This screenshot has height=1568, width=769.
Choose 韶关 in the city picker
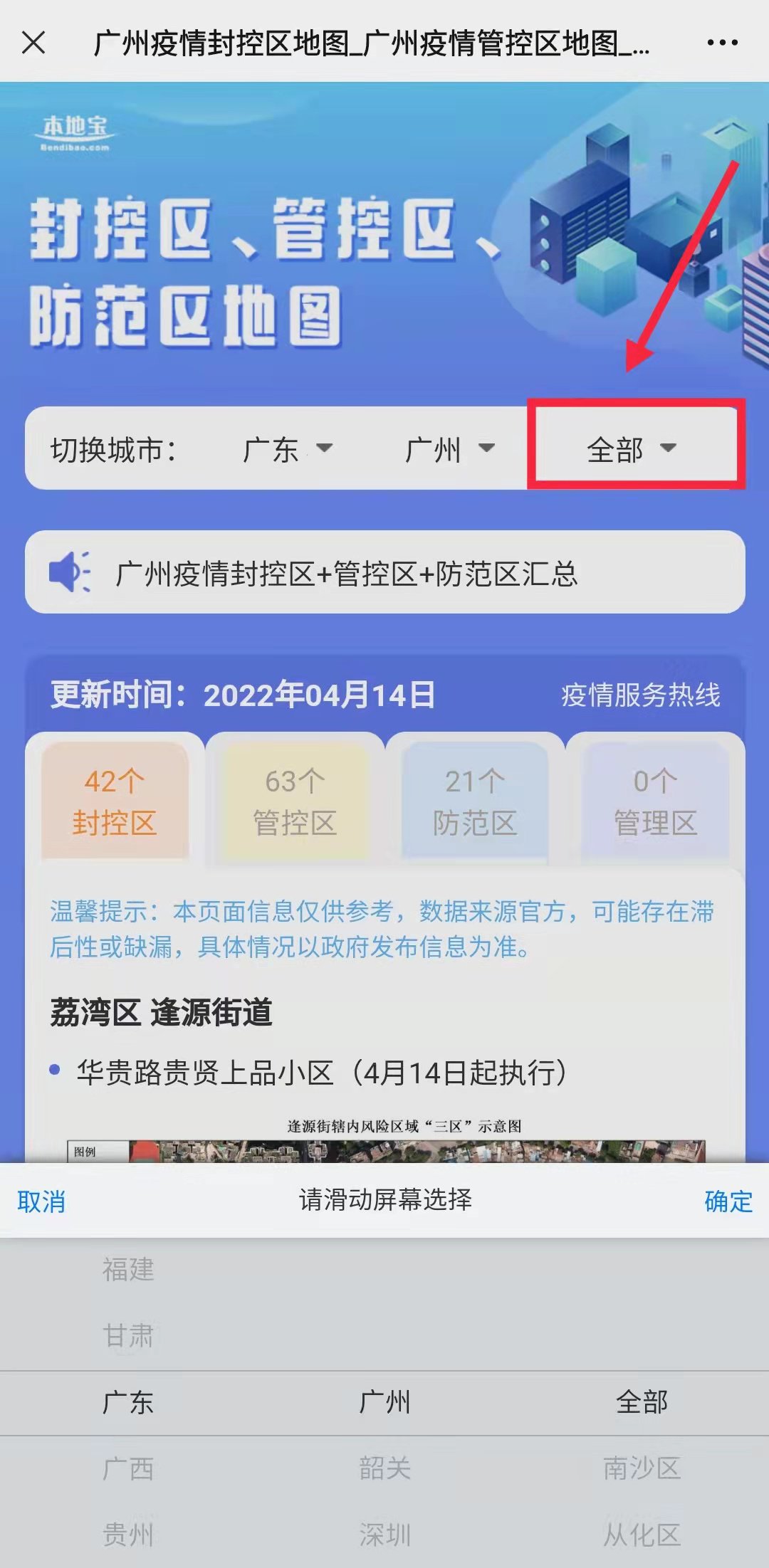384,1468
